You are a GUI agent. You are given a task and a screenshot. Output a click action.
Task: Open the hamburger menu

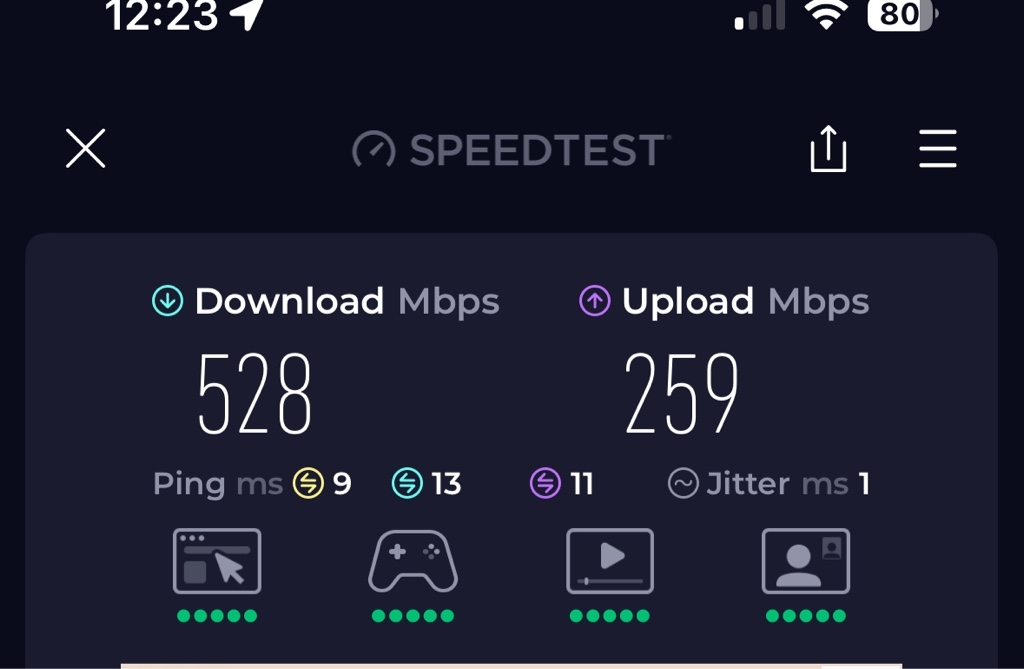pyautogui.click(x=937, y=149)
